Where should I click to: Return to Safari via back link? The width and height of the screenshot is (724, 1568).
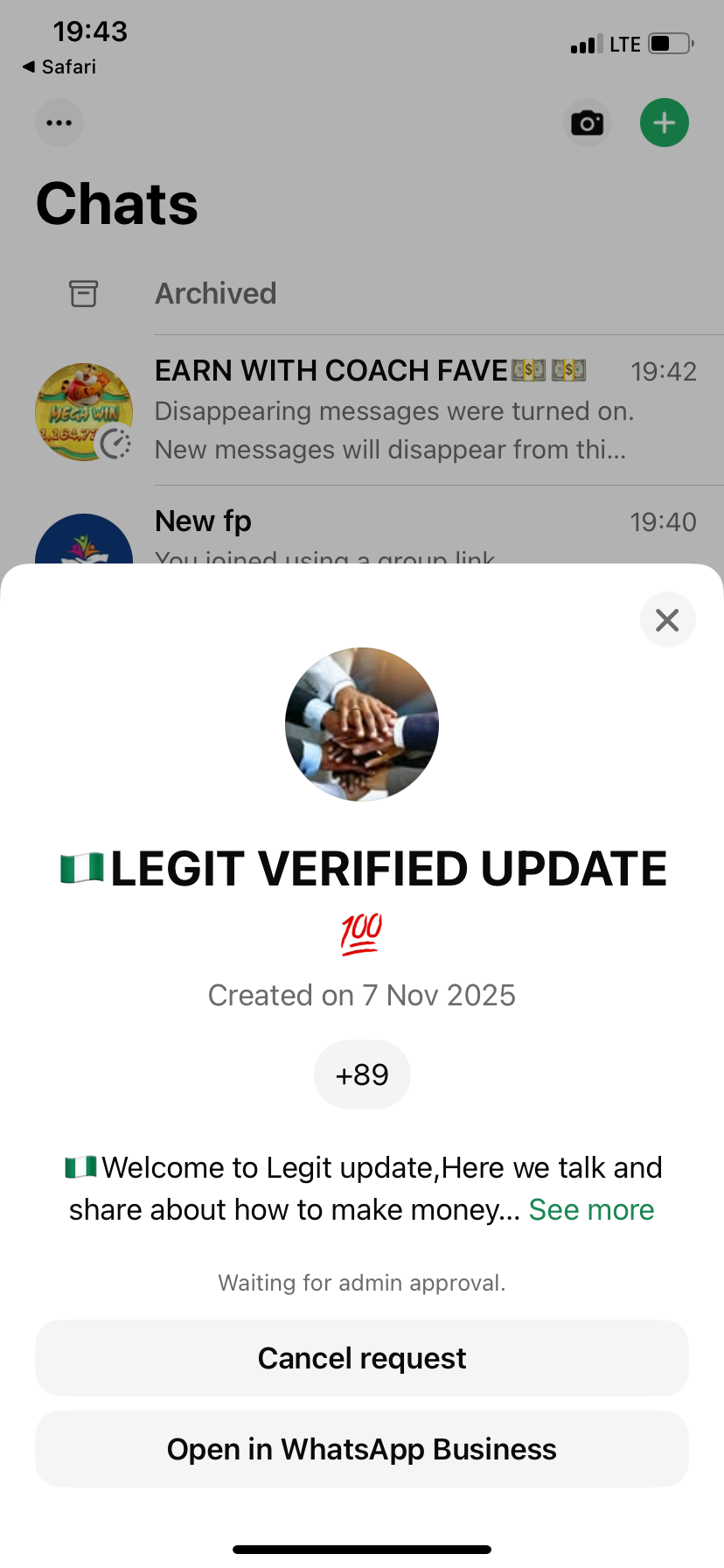tap(59, 66)
